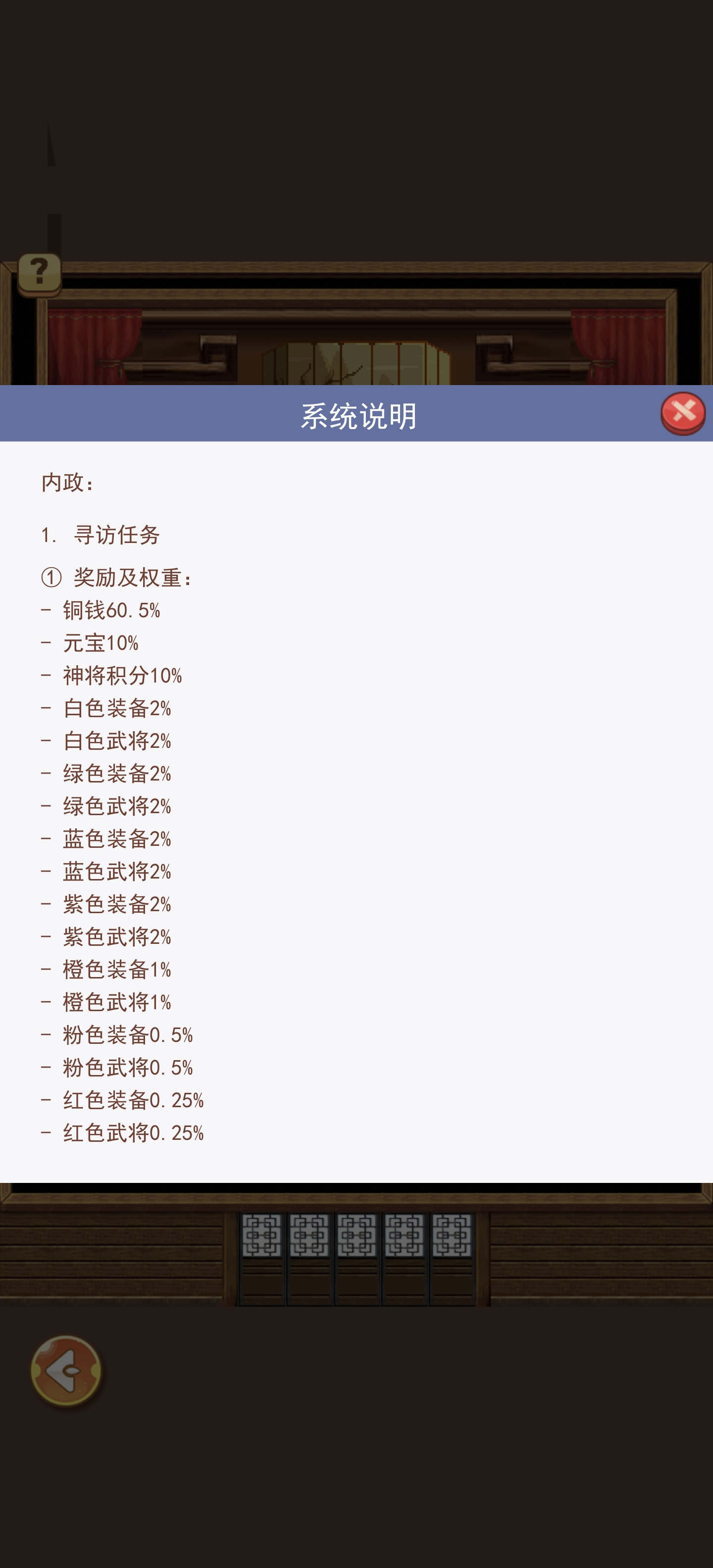Close the 系统说明 dialog
This screenshot has height=1568, width=713.
point(683,413)
